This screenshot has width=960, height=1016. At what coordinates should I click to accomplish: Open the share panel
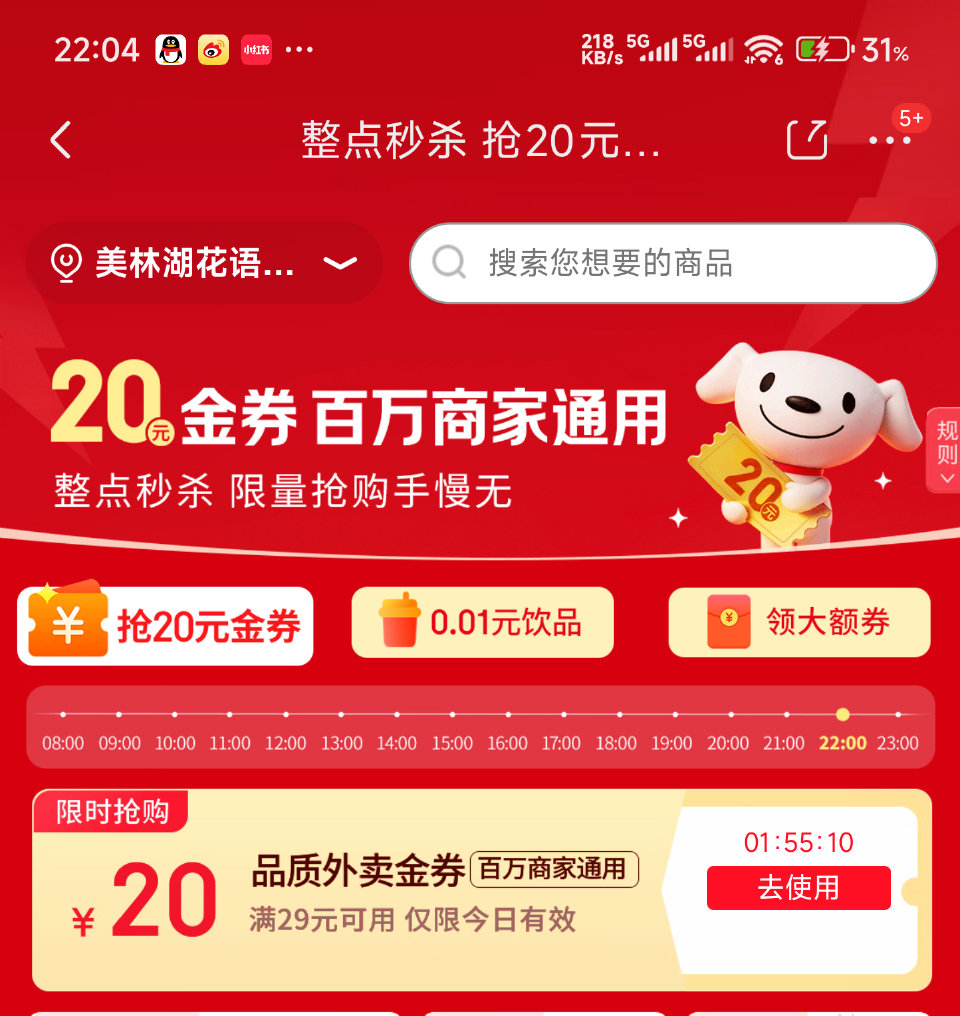coord(806,140)
